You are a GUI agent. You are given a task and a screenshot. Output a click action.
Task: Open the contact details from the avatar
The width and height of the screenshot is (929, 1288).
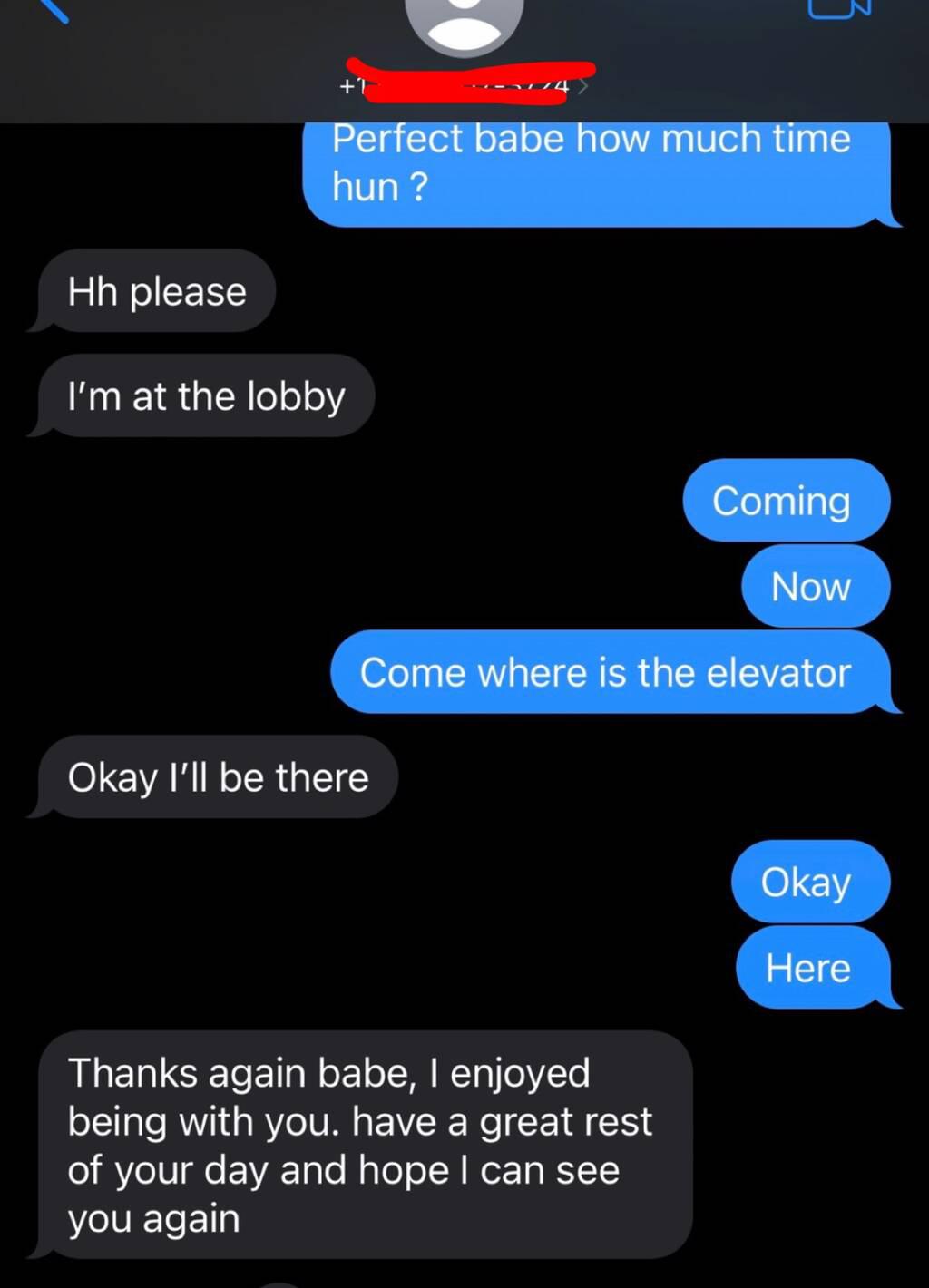464,24
